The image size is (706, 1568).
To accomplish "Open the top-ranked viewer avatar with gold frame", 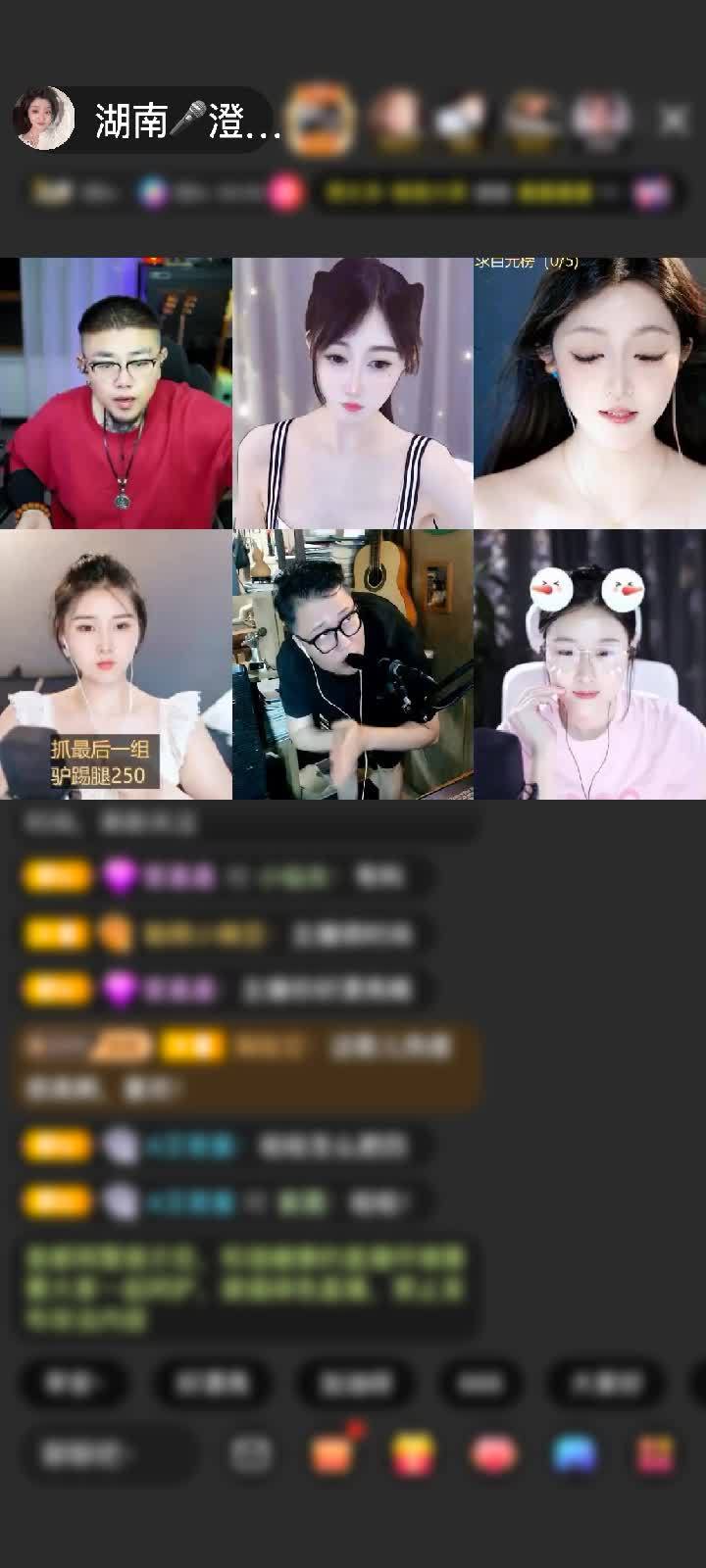I will coord(320,120).
